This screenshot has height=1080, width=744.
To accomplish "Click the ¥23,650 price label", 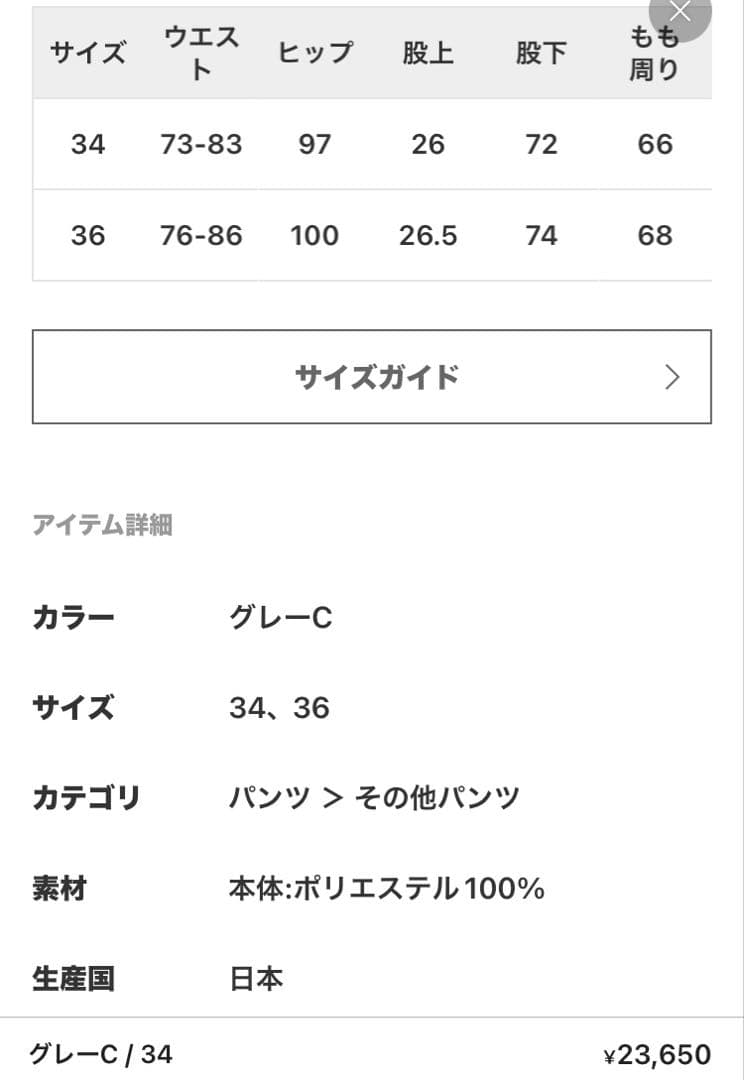I will [659, 1053].
